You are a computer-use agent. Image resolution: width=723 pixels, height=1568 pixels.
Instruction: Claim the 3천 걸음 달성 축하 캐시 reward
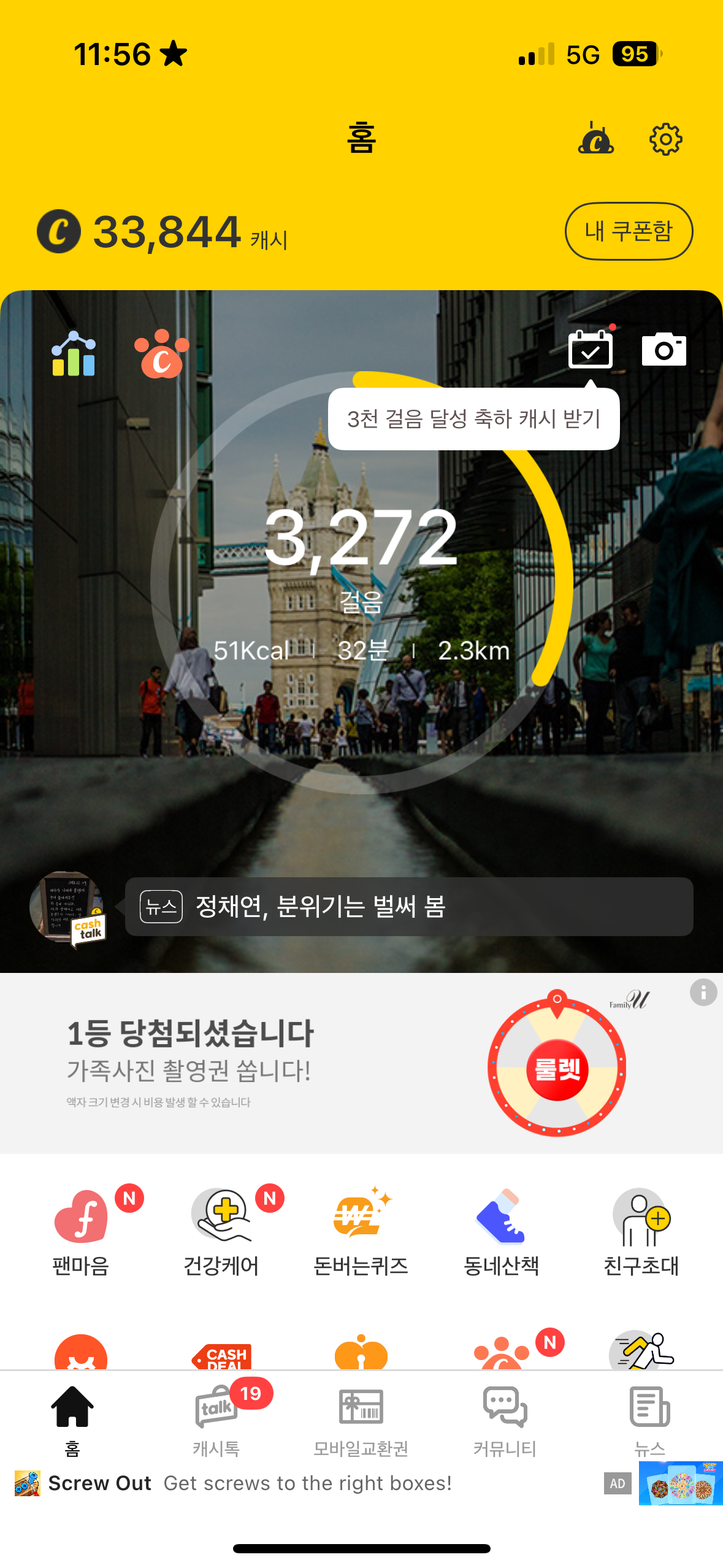click(x=473, y=419)
